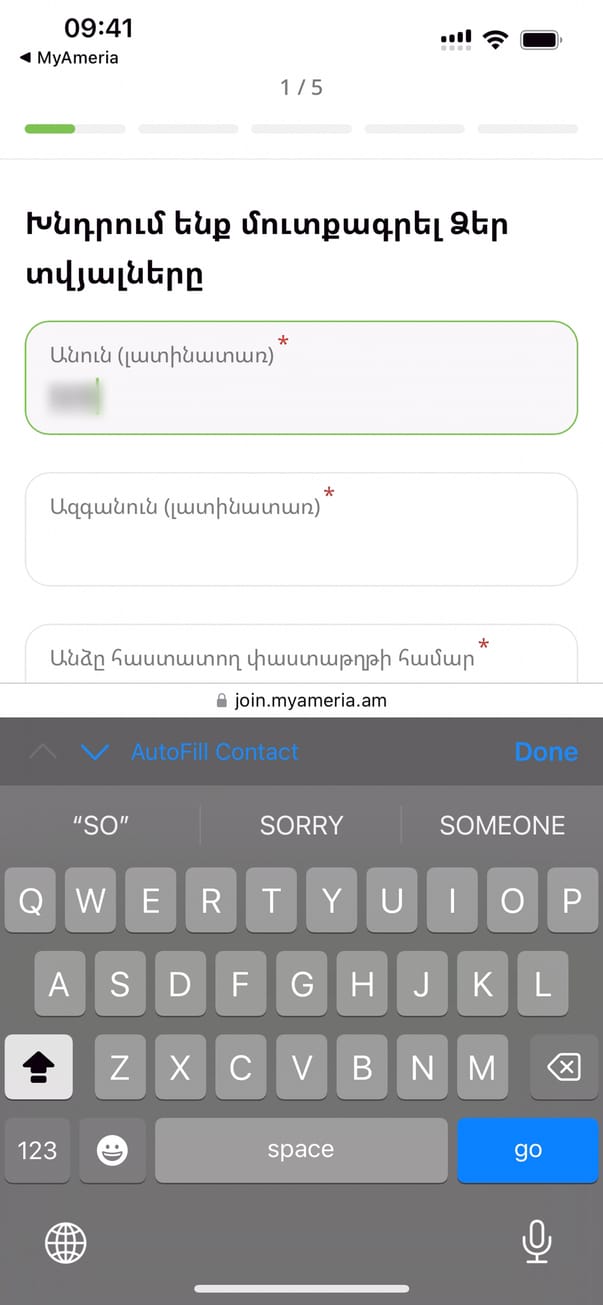This screenshot has height=1305, width=603.
Task: Focus the Անուն (լատինատառ) name field
Action: tap(301, 378)
